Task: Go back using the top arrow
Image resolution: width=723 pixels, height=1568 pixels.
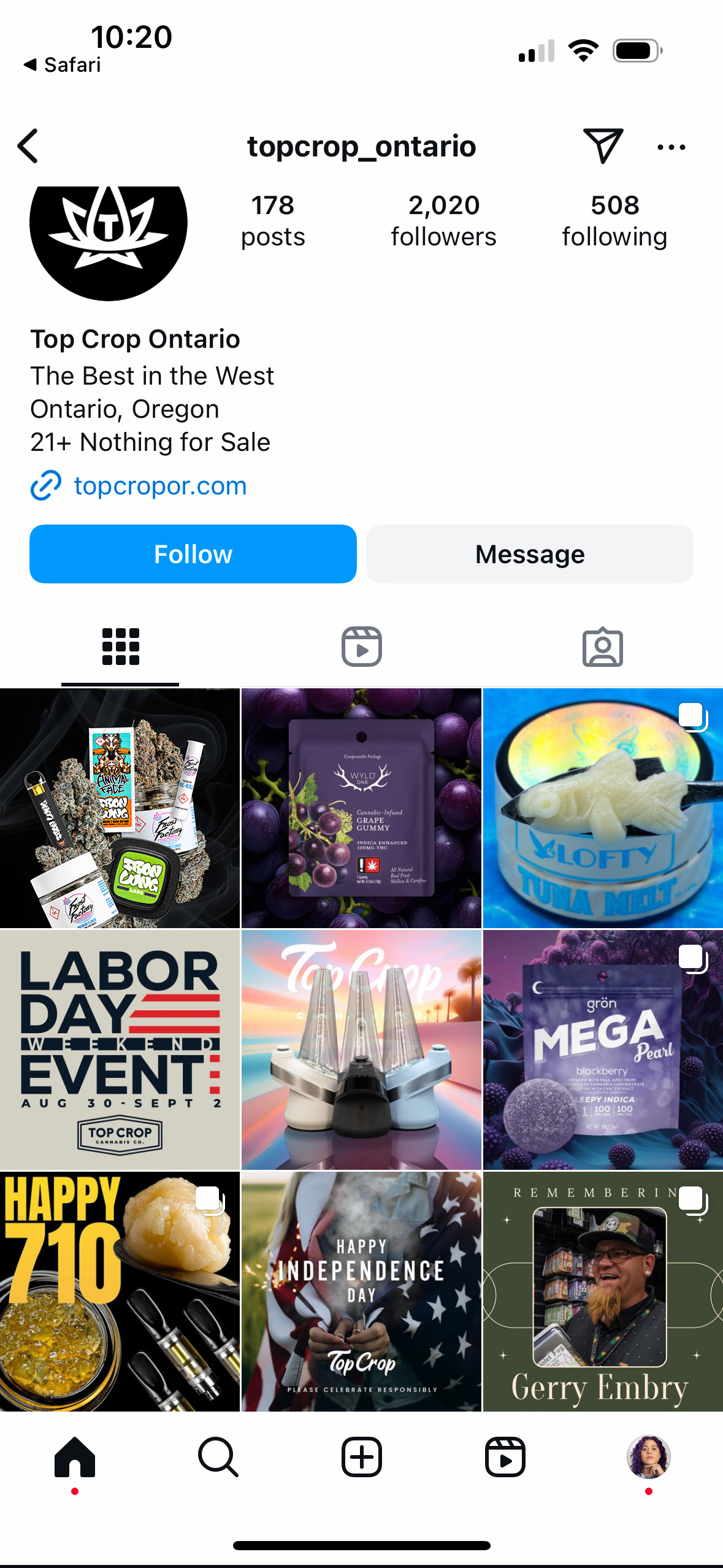Action: [x=28, y=146]
